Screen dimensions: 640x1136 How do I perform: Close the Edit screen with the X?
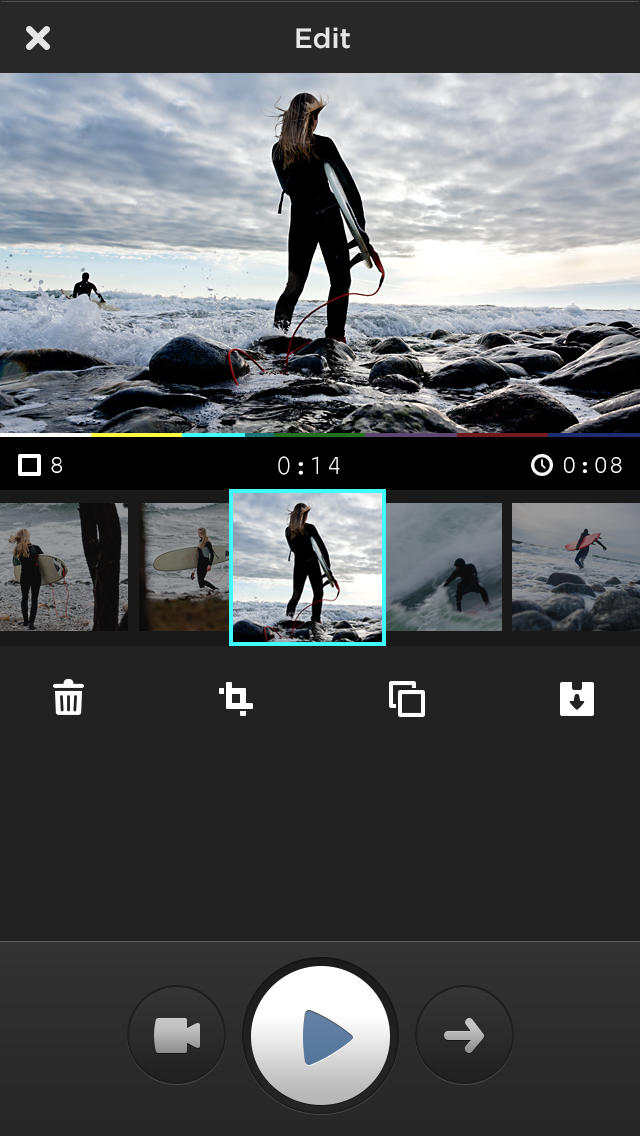pos(38,38)
